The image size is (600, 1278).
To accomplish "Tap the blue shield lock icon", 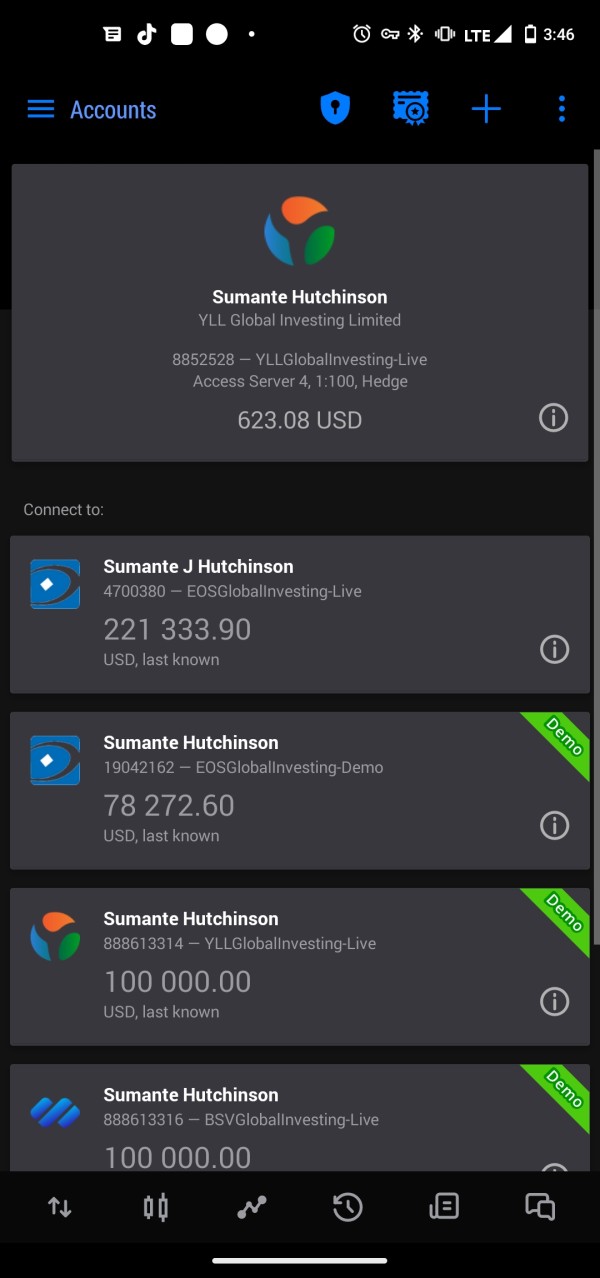I will (x=335, y=108).
